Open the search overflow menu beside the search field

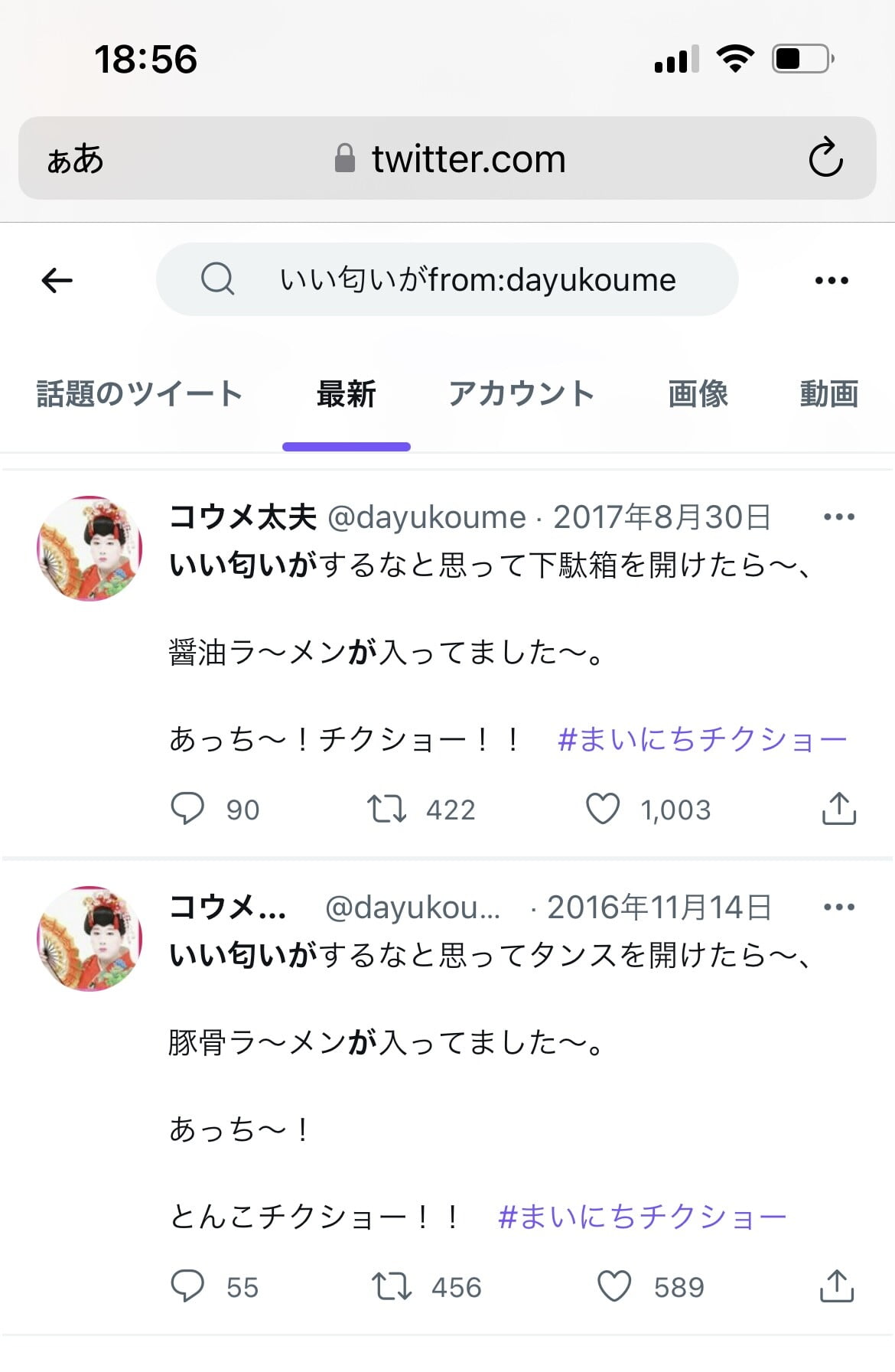pos(831,280)
